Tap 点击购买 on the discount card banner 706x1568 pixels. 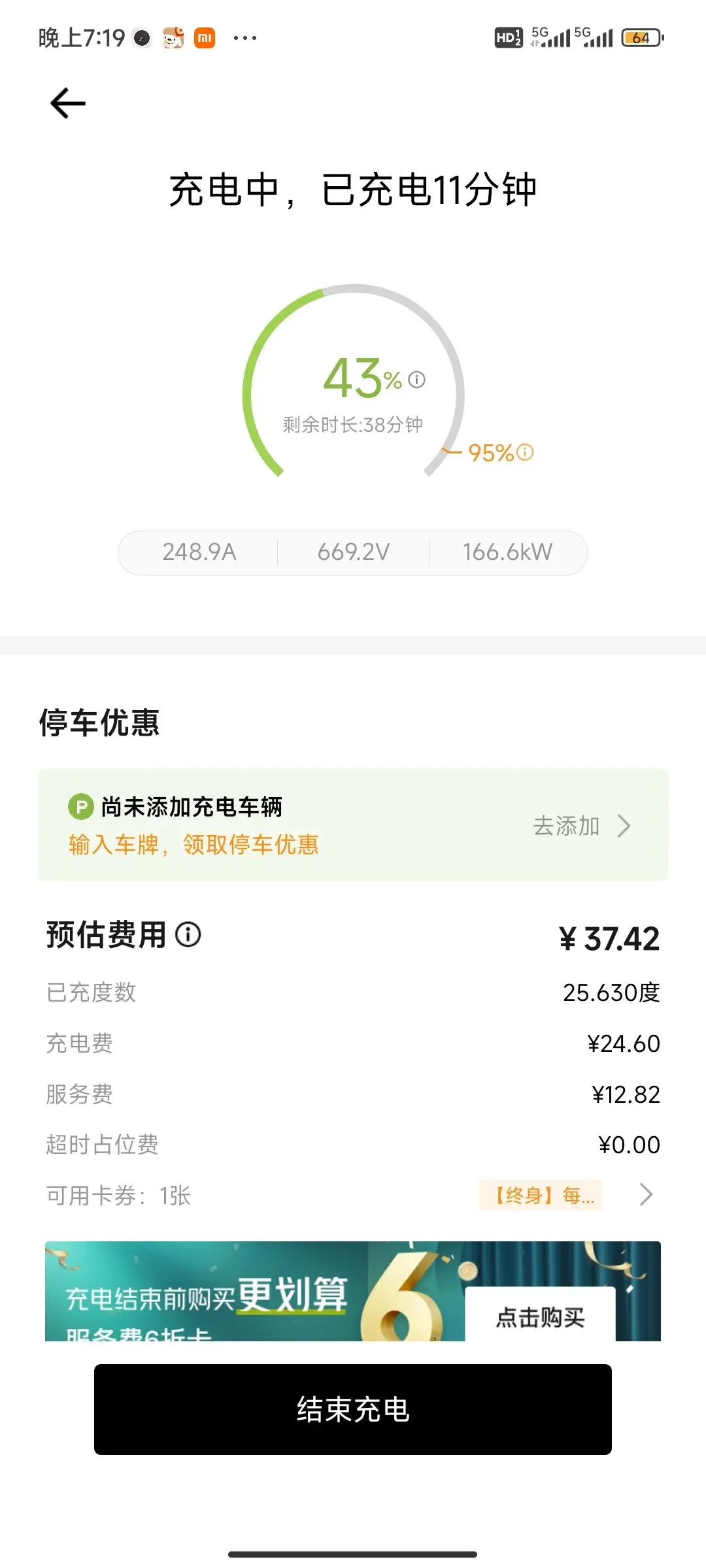click(x=540, y=1316)
